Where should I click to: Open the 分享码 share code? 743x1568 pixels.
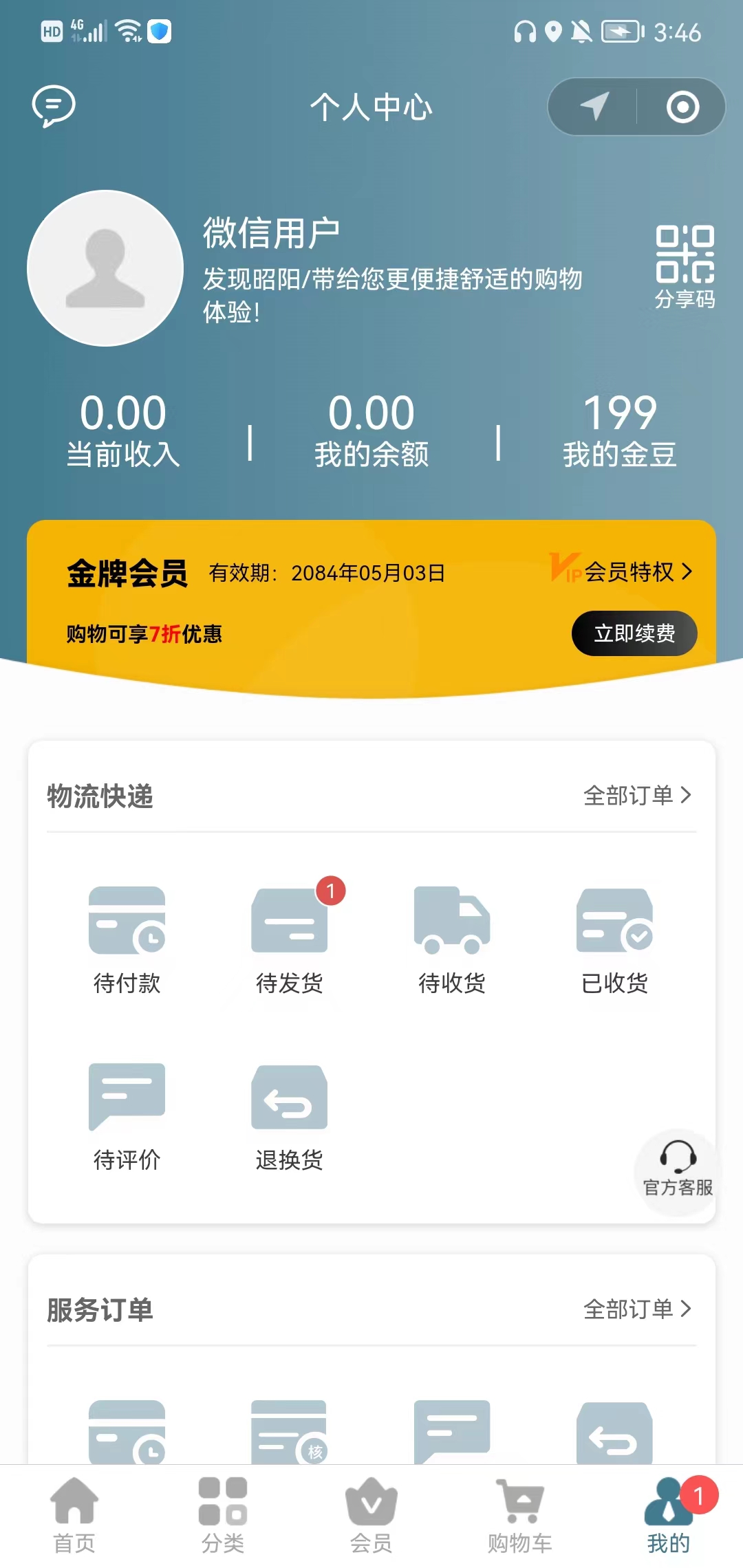684,267
